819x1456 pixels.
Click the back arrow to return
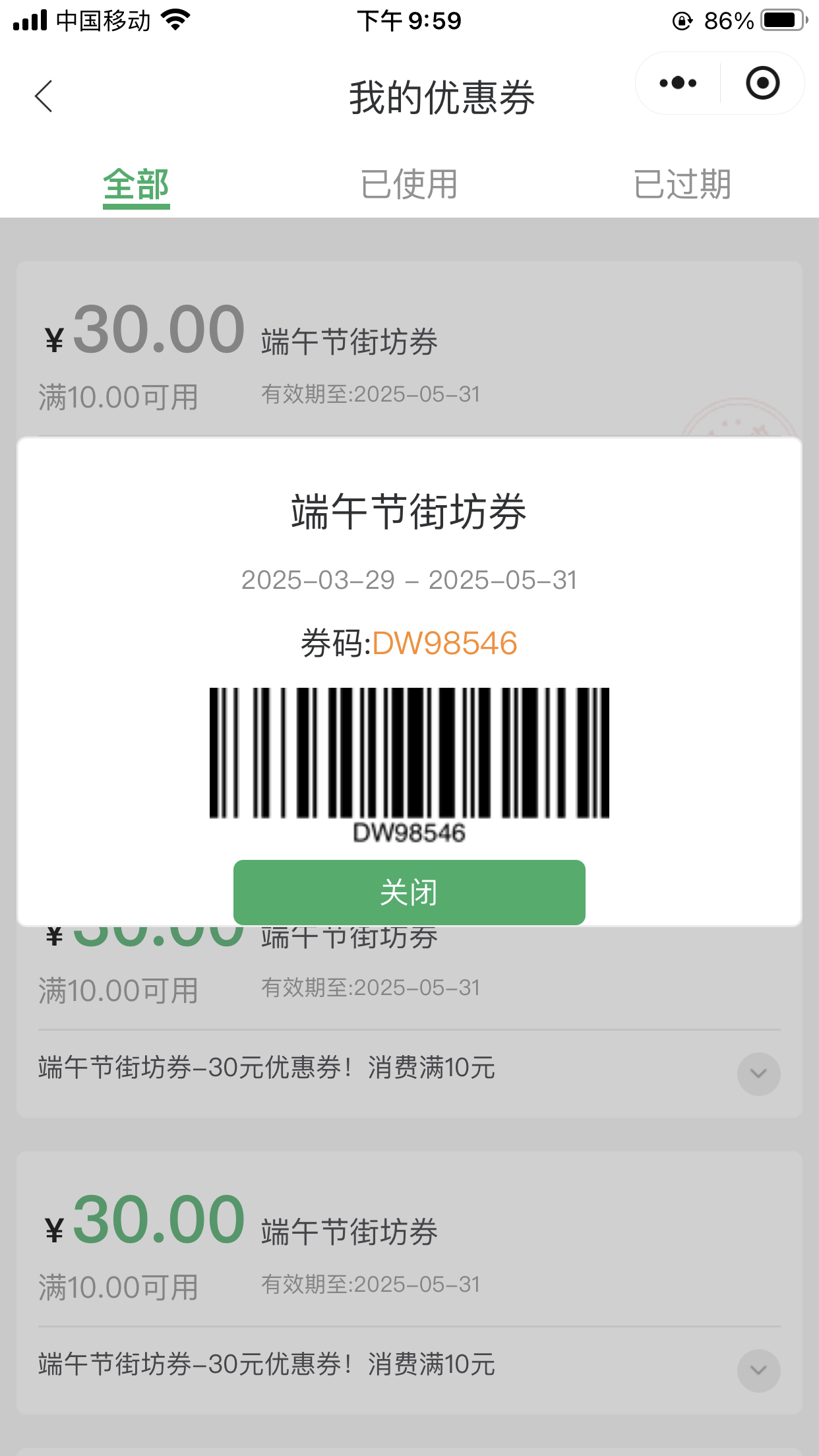pyautogui.click(x=42, y=96)
